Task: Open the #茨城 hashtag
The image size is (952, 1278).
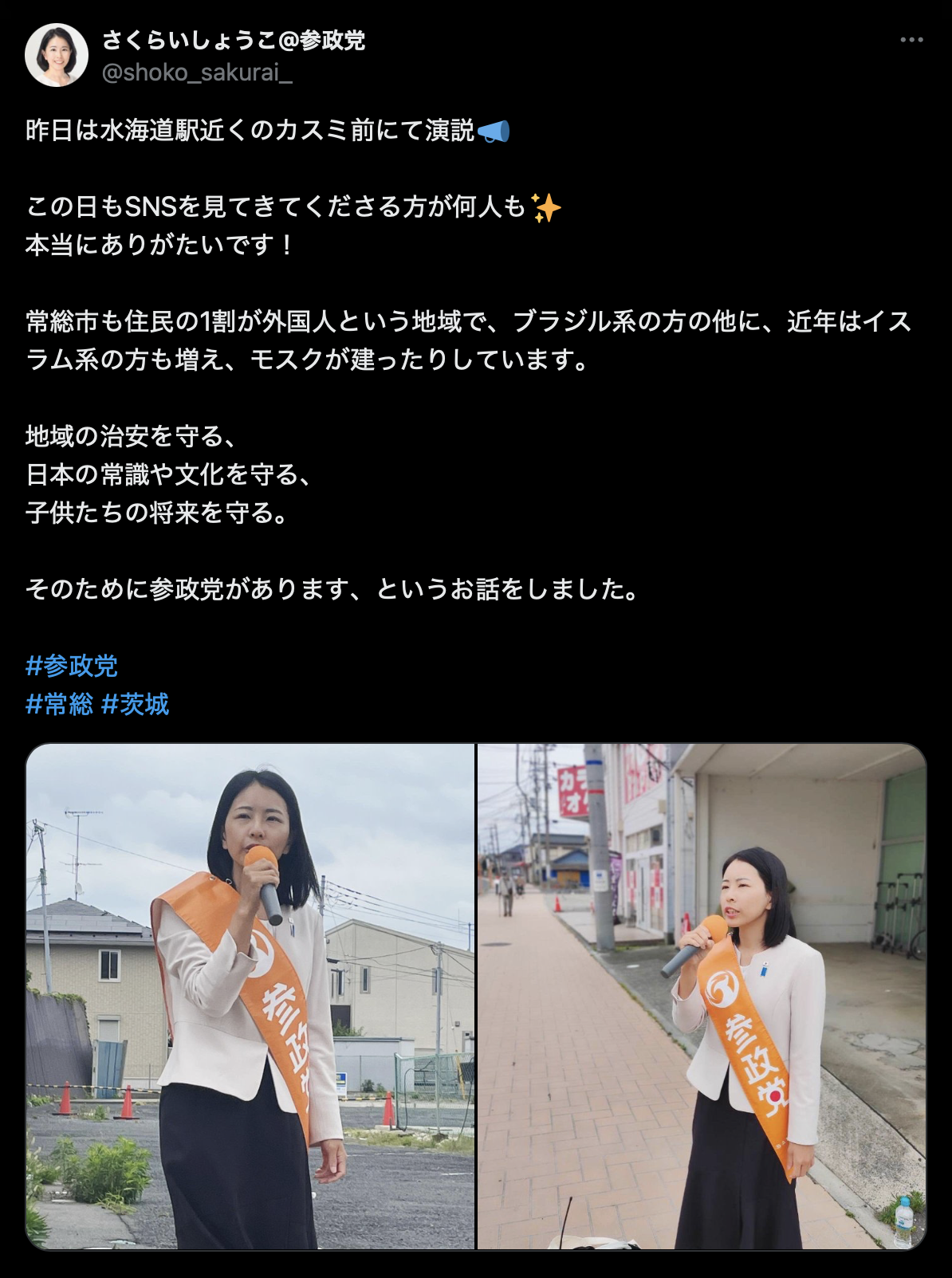Action: coord(136,704)
